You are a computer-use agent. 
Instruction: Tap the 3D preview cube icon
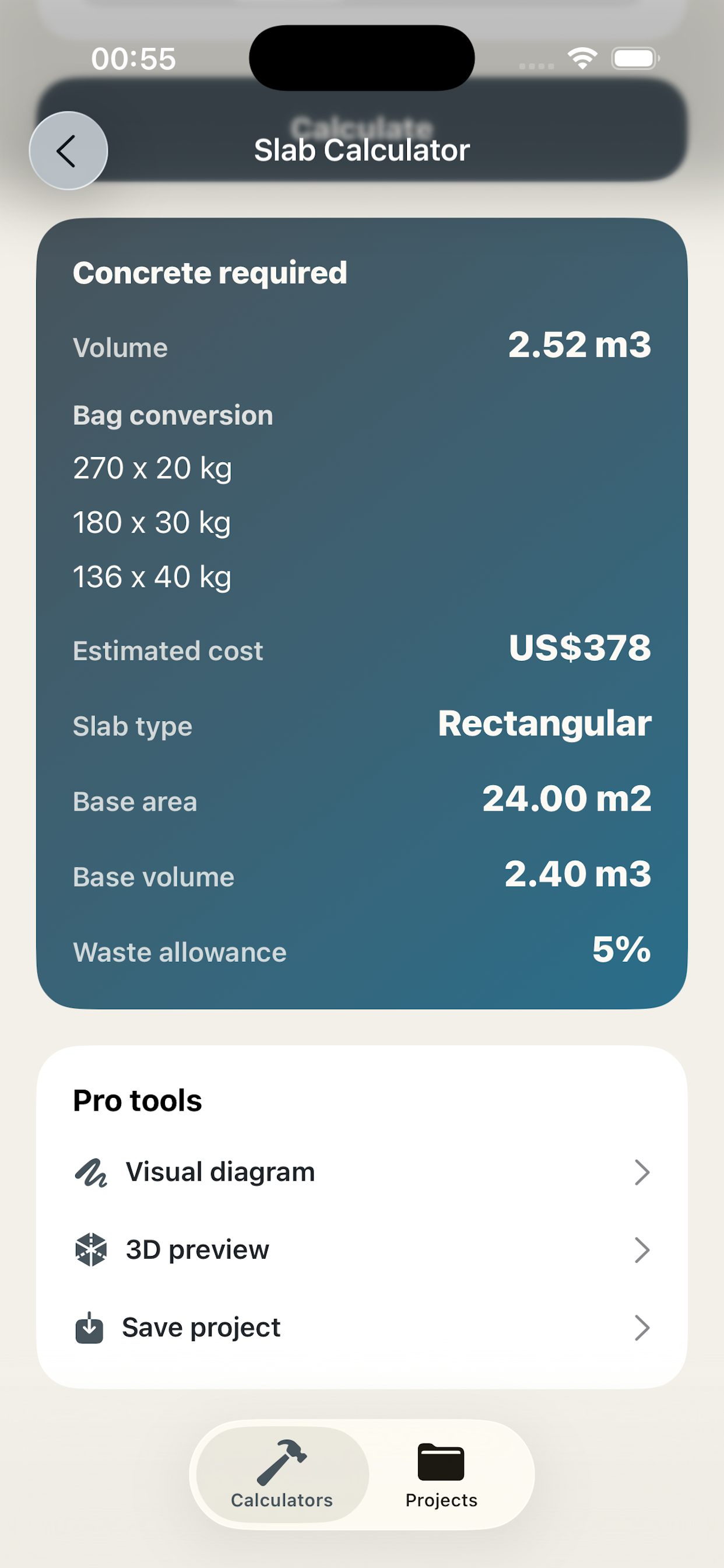click(x=90, y=1249)
